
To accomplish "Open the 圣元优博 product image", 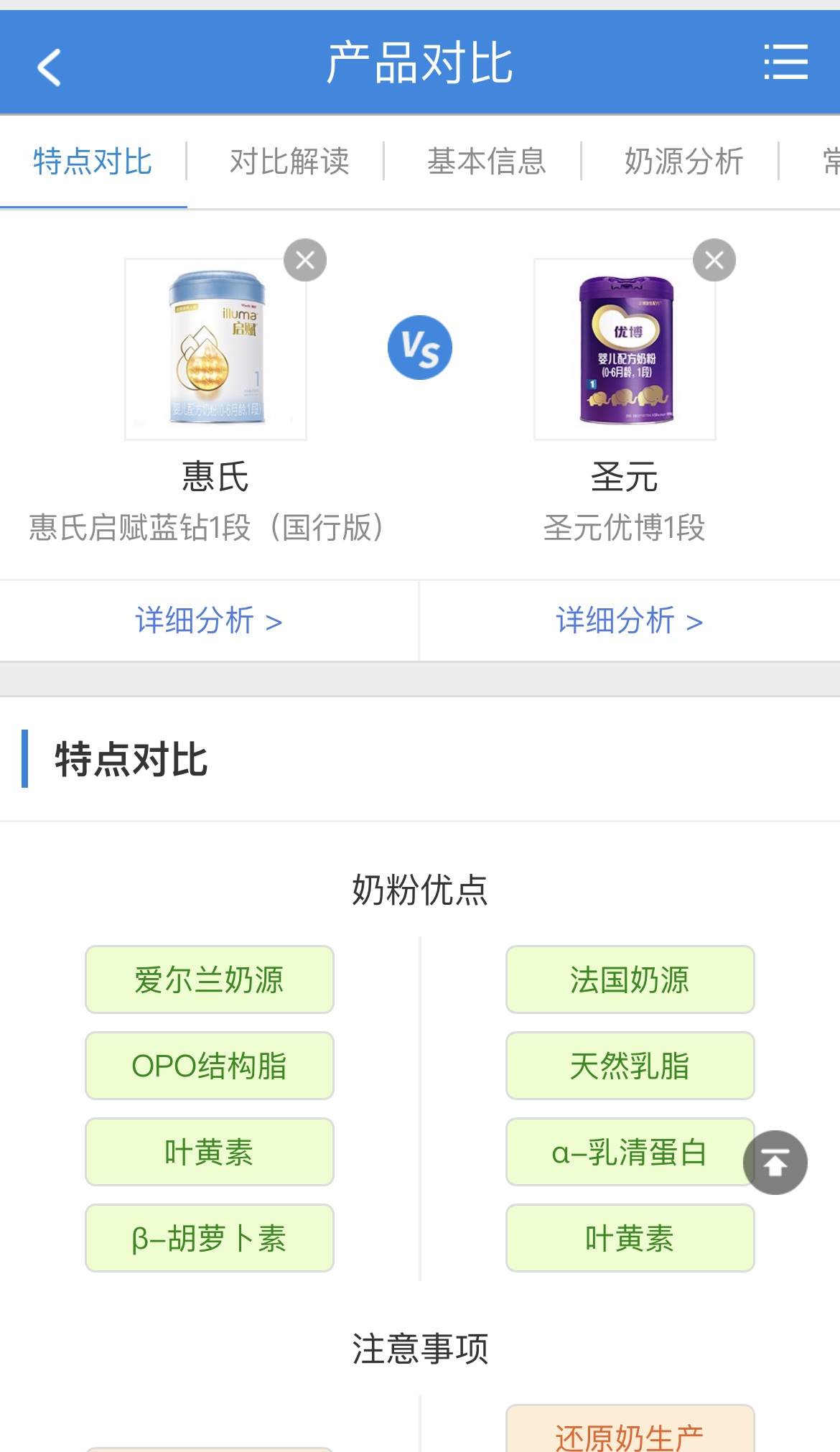I will pyautogui.click(x=625, y=349).
